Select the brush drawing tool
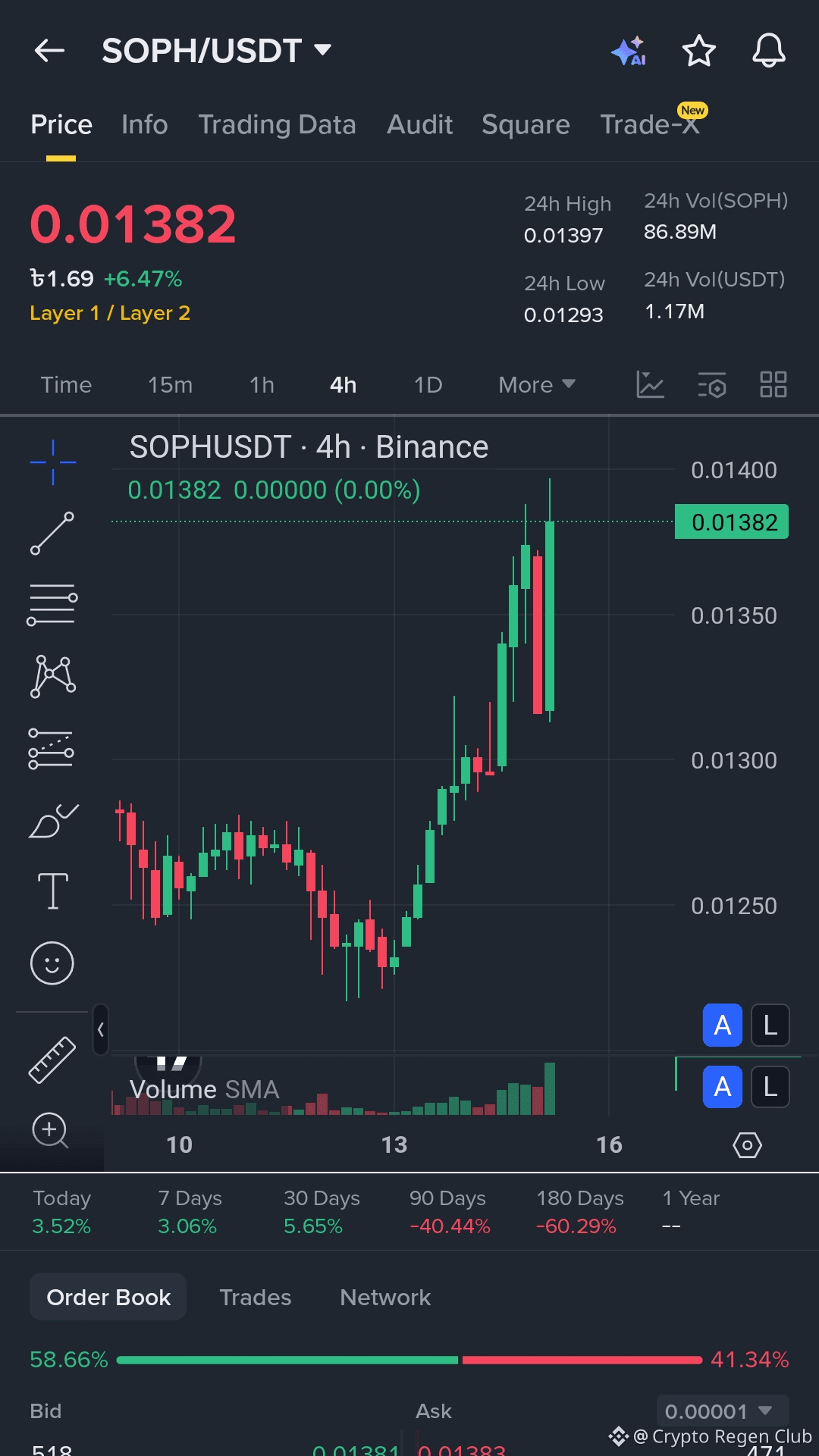This screenshot has width=819, height=1456. [x=52, y=822]
